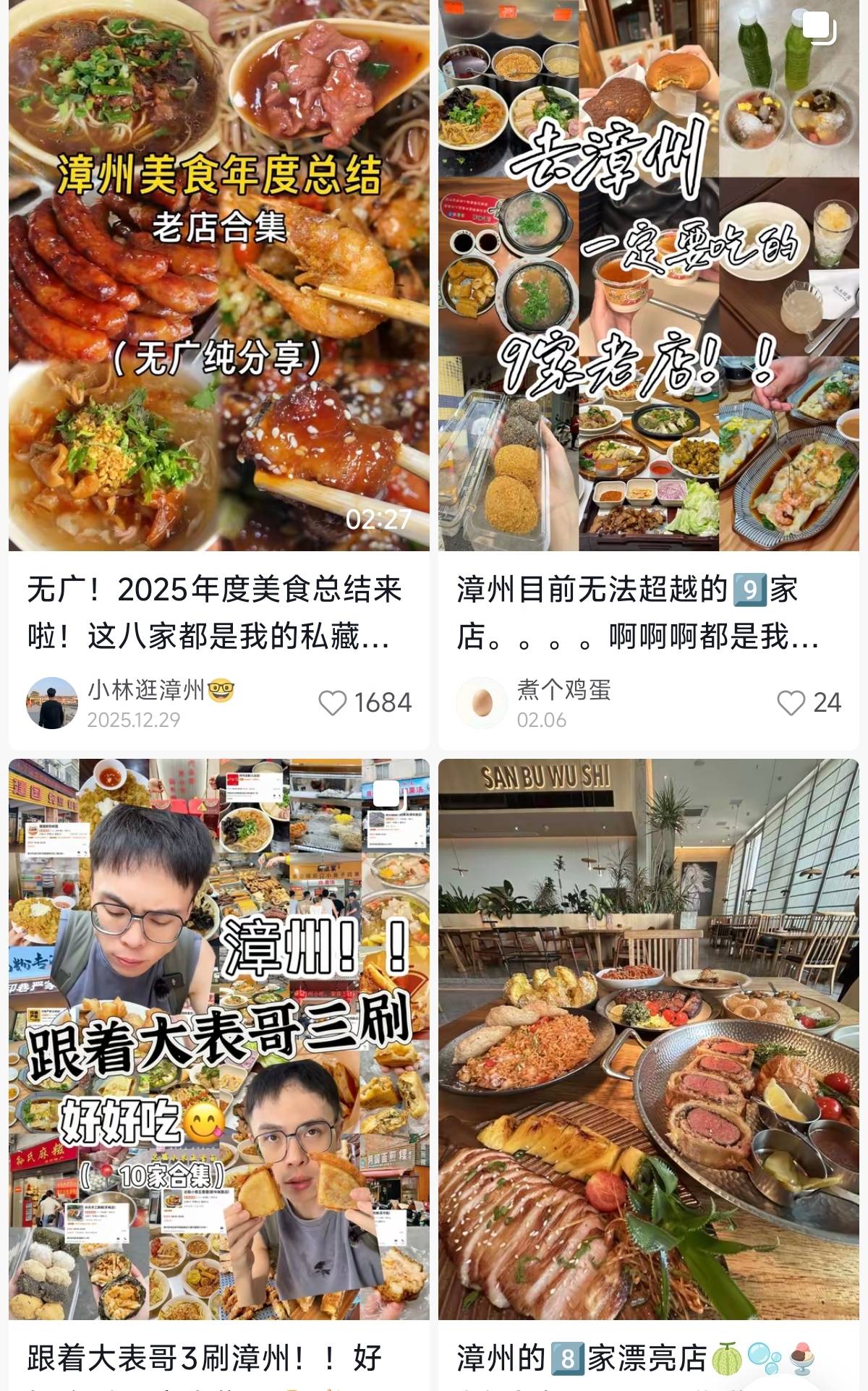868x1391 pixels.
Task: Open the 漳州的8家漂亮店 post
Action: coord(648,1039)
